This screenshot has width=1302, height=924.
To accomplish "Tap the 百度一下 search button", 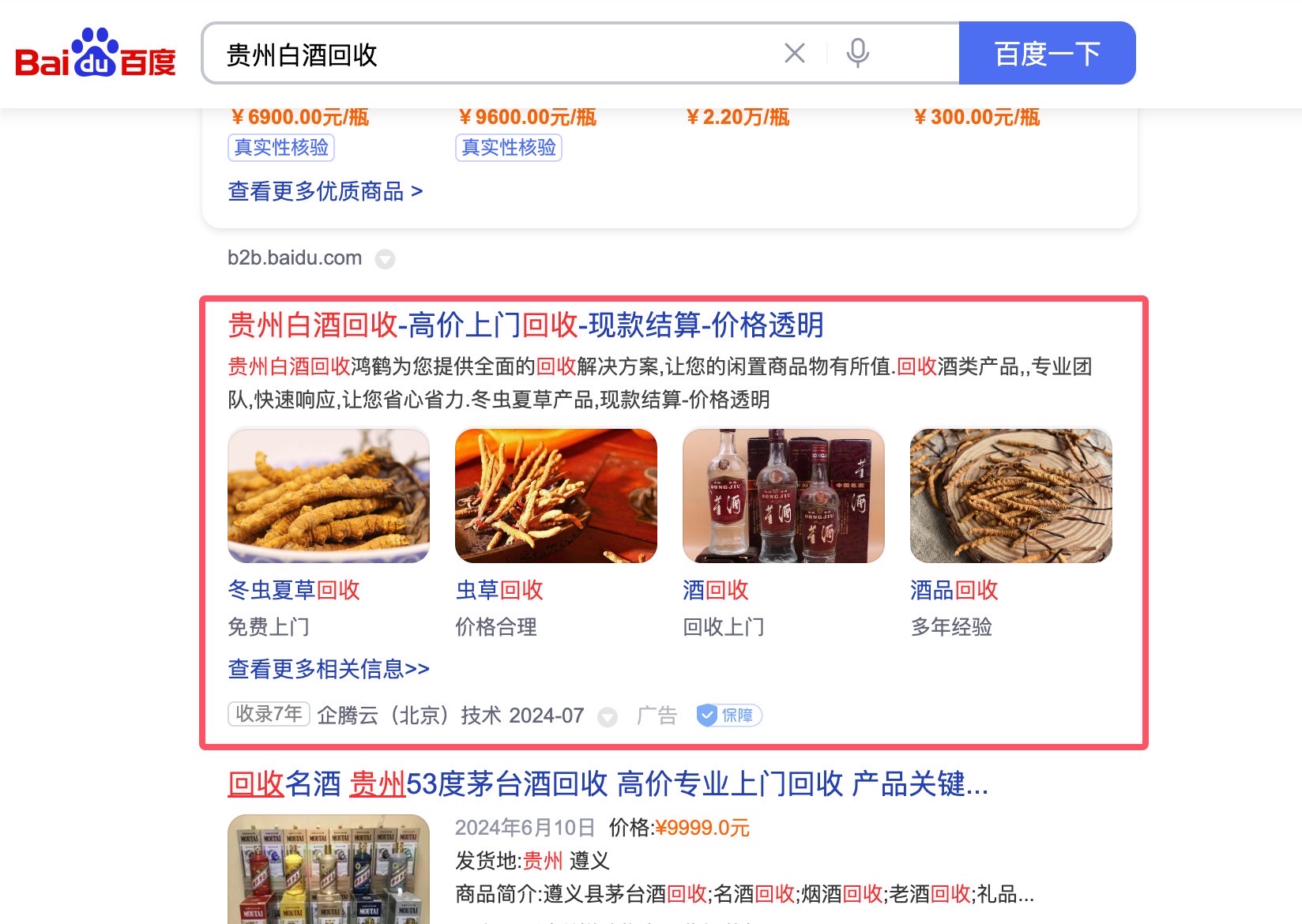I will (x=1047, y=54).
